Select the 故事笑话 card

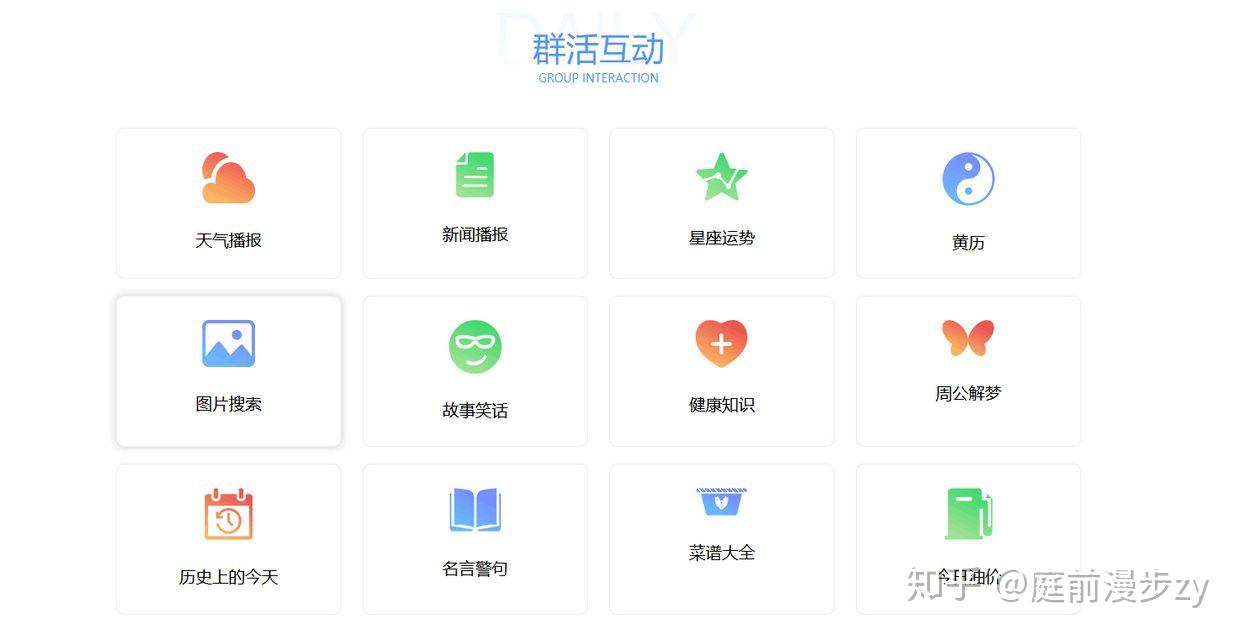click(475, 371)
